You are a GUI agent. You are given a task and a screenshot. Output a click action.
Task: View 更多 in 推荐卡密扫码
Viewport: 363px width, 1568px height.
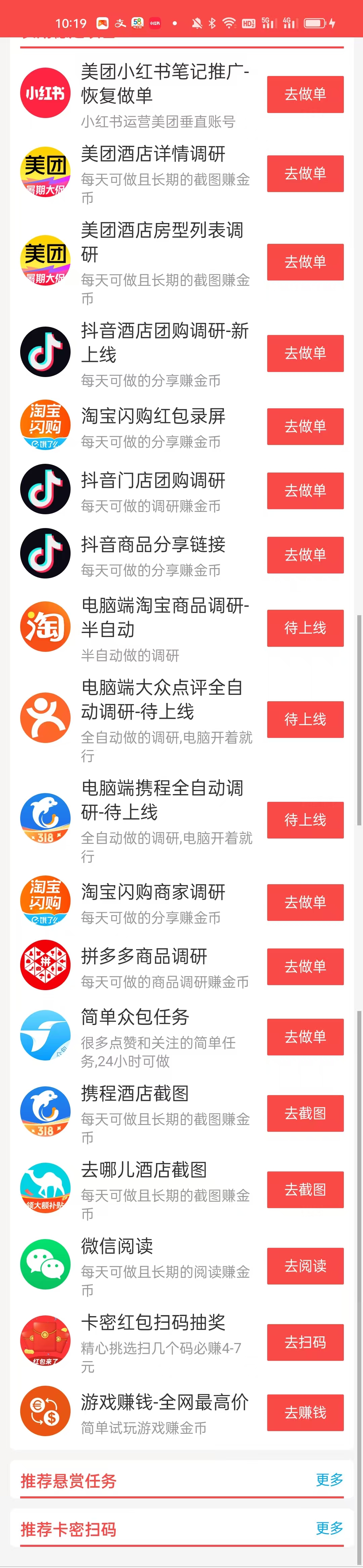tap(329, 1528)
